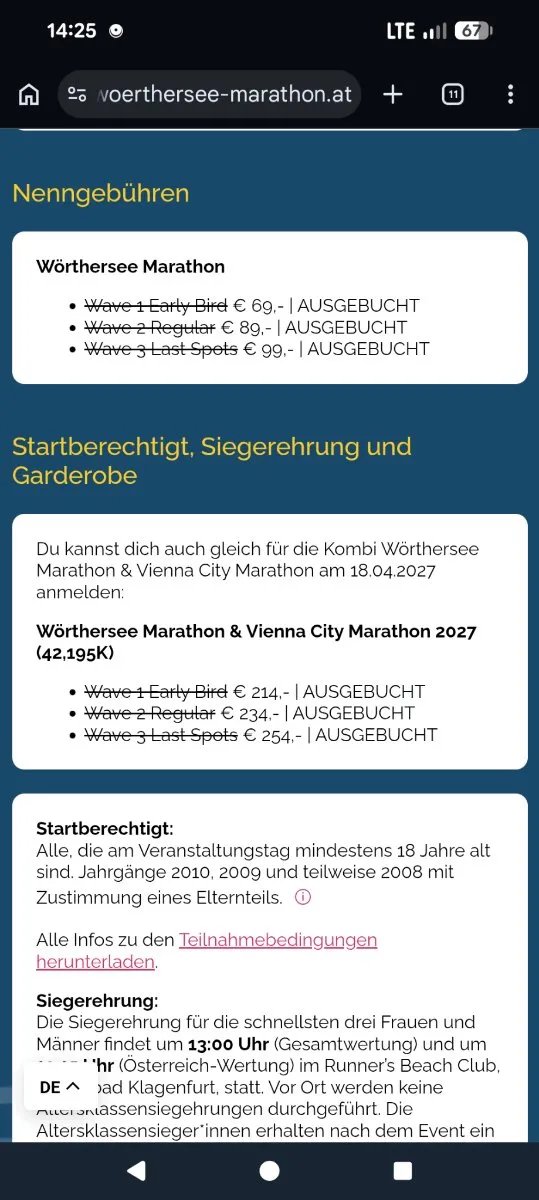
Task: Open the recent apps view
Action: 402,1171
